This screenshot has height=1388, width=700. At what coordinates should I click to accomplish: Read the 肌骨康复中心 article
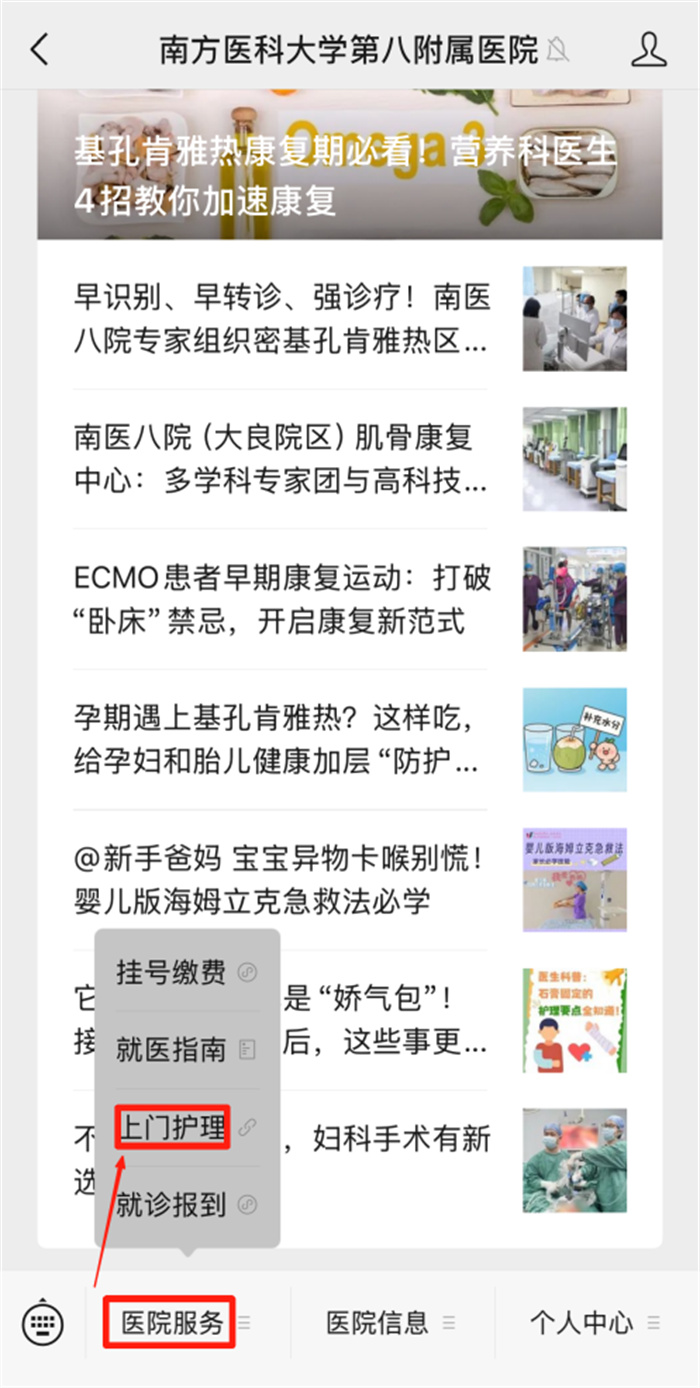pos(281,459)
